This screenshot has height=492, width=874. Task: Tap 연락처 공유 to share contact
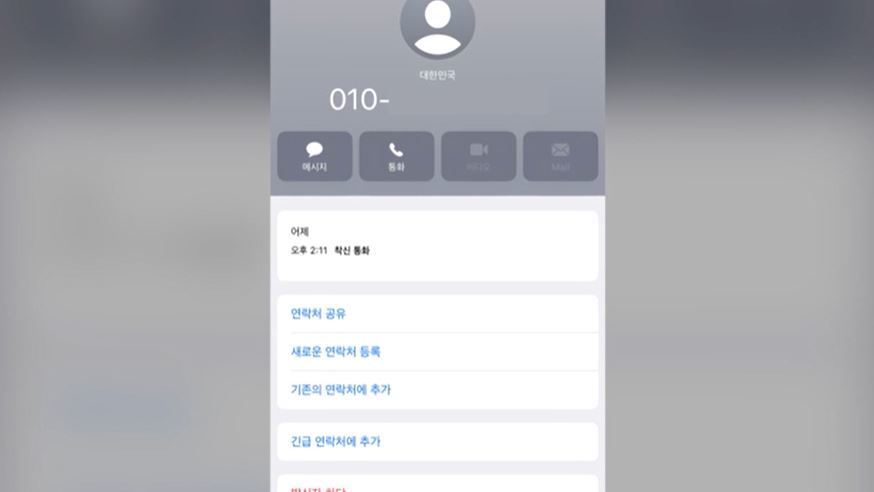[319, 314]
